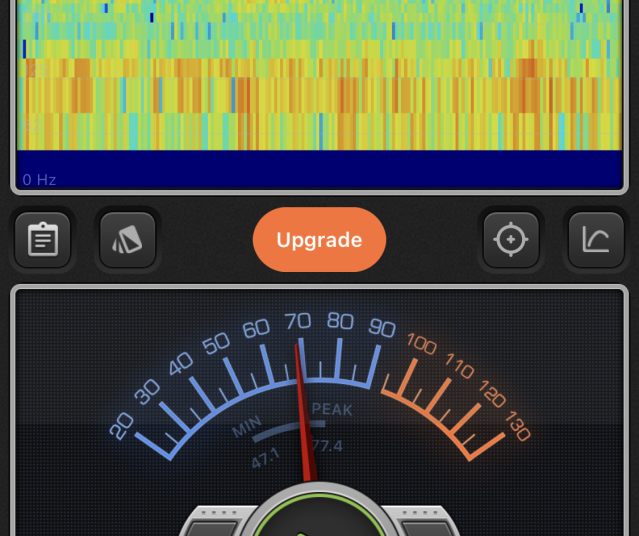
Task: Open the crosshair calibration icon
Action: [511, 240]
